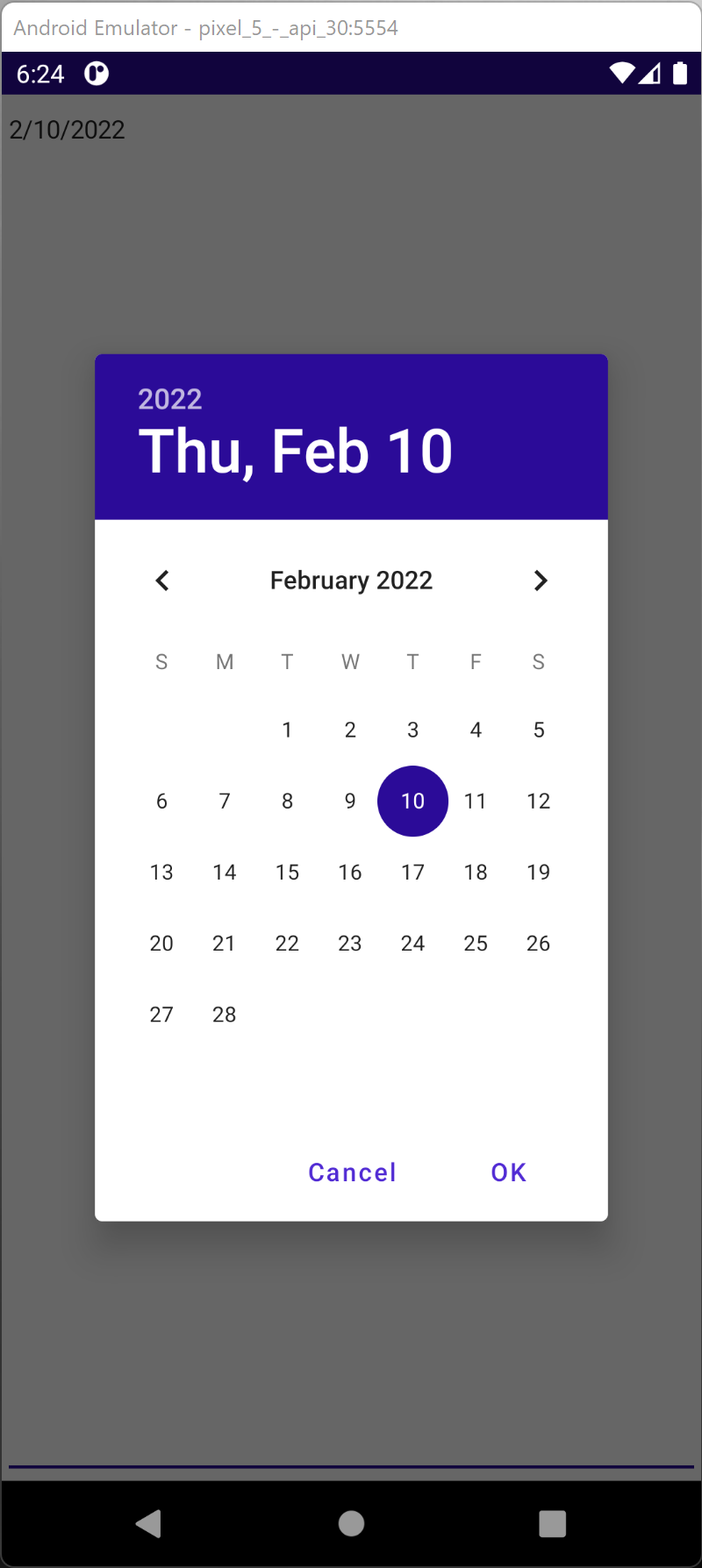Viewport: 702px width, 1568px height.
Task: Select February 14 in the calendar
Action: point(225,872)
